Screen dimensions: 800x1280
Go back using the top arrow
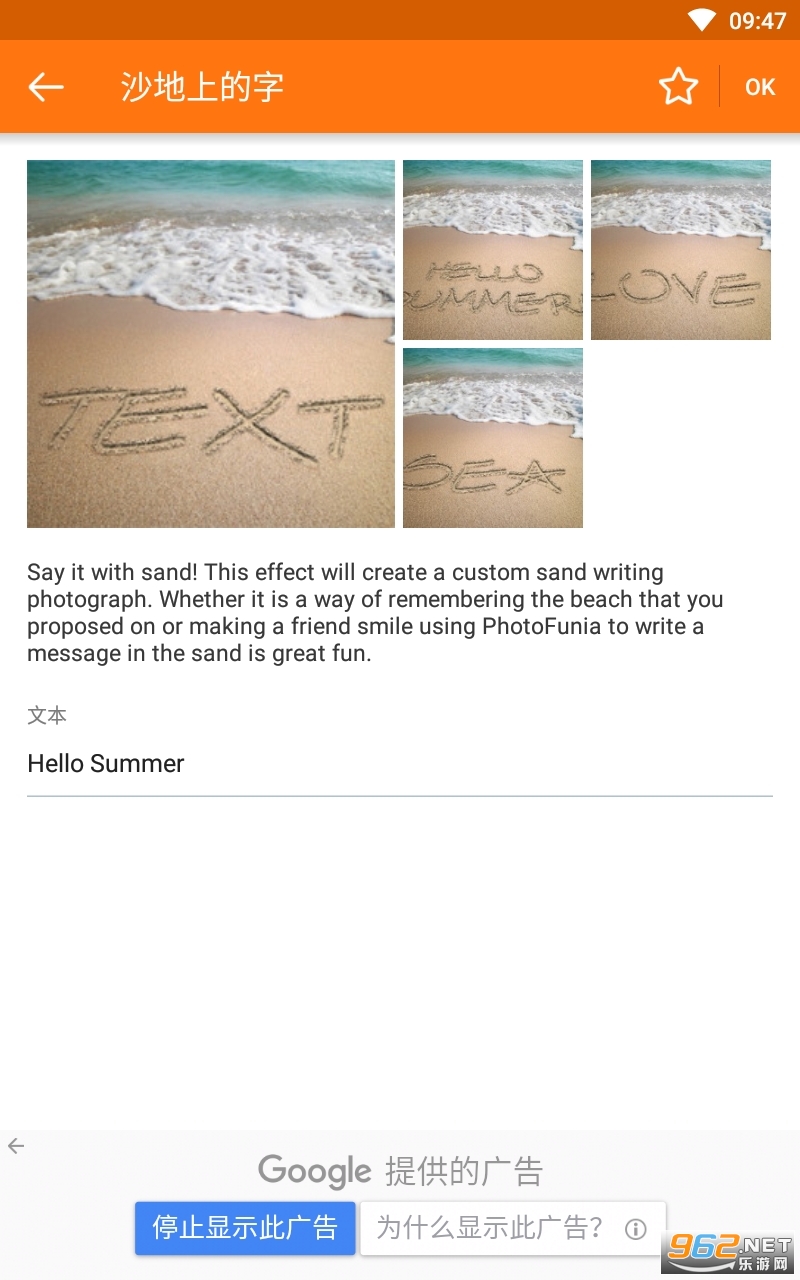(46, 87)
